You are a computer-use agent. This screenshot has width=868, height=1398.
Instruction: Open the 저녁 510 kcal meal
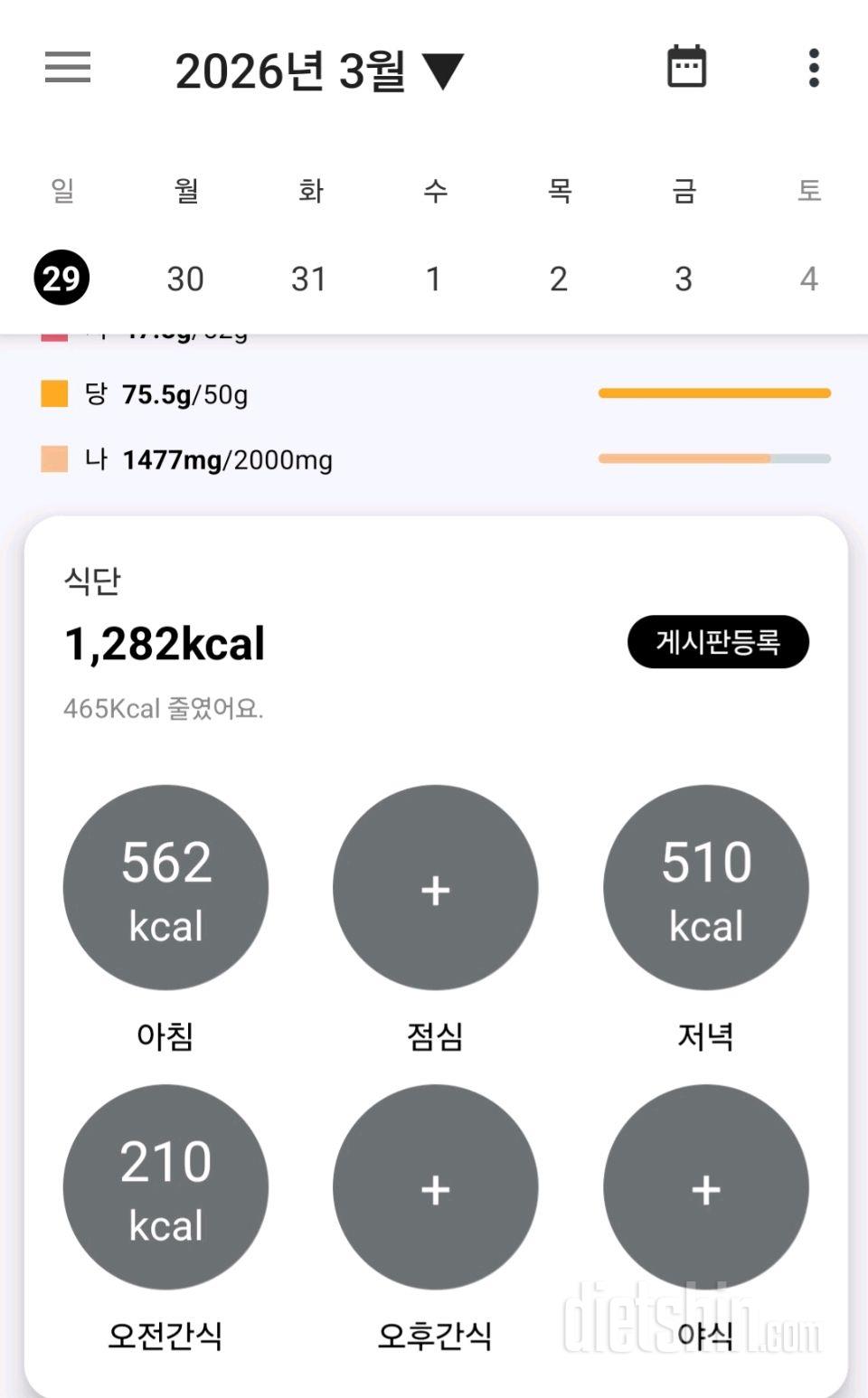click(705, 888)
